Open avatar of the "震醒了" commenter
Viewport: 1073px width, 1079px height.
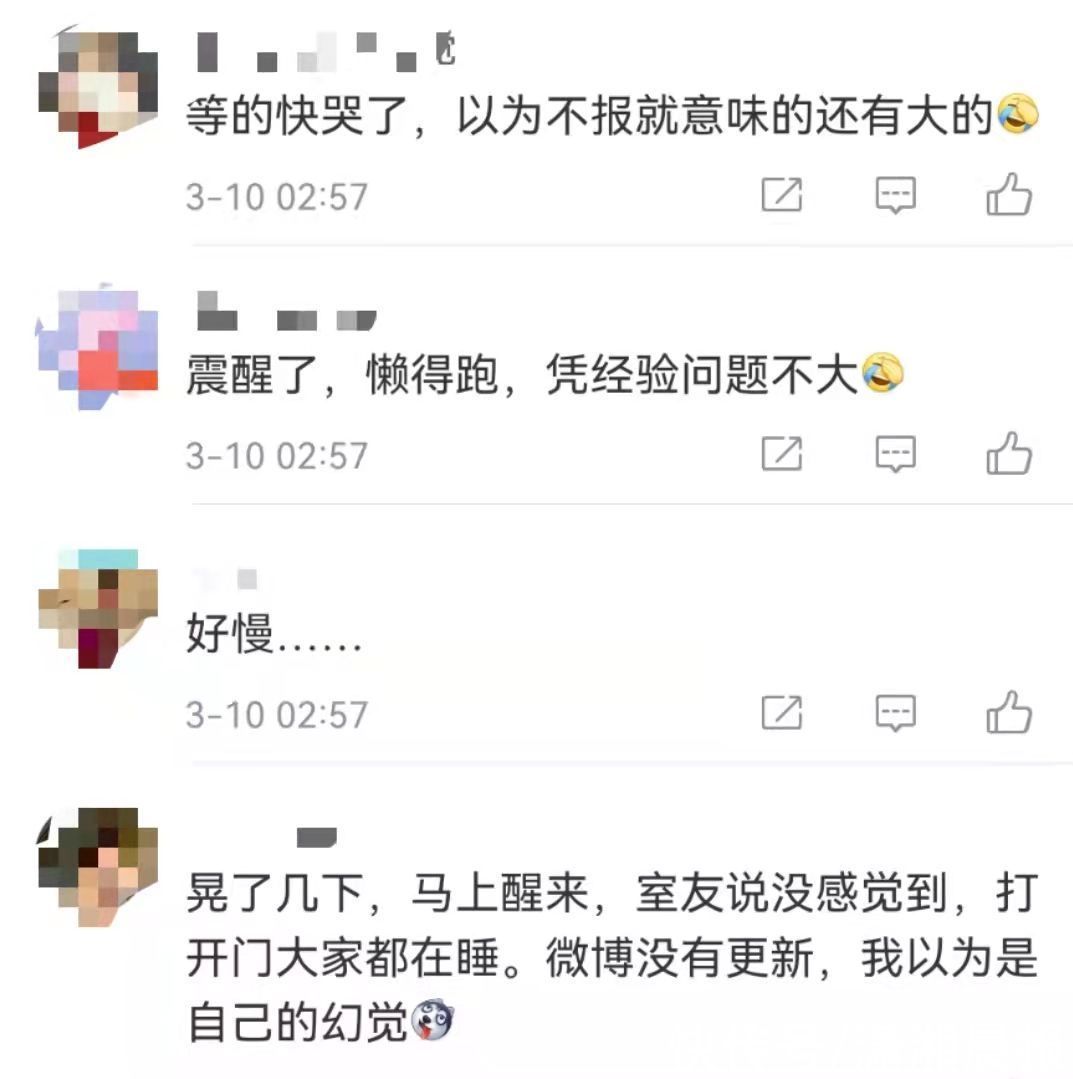[97, 347]
